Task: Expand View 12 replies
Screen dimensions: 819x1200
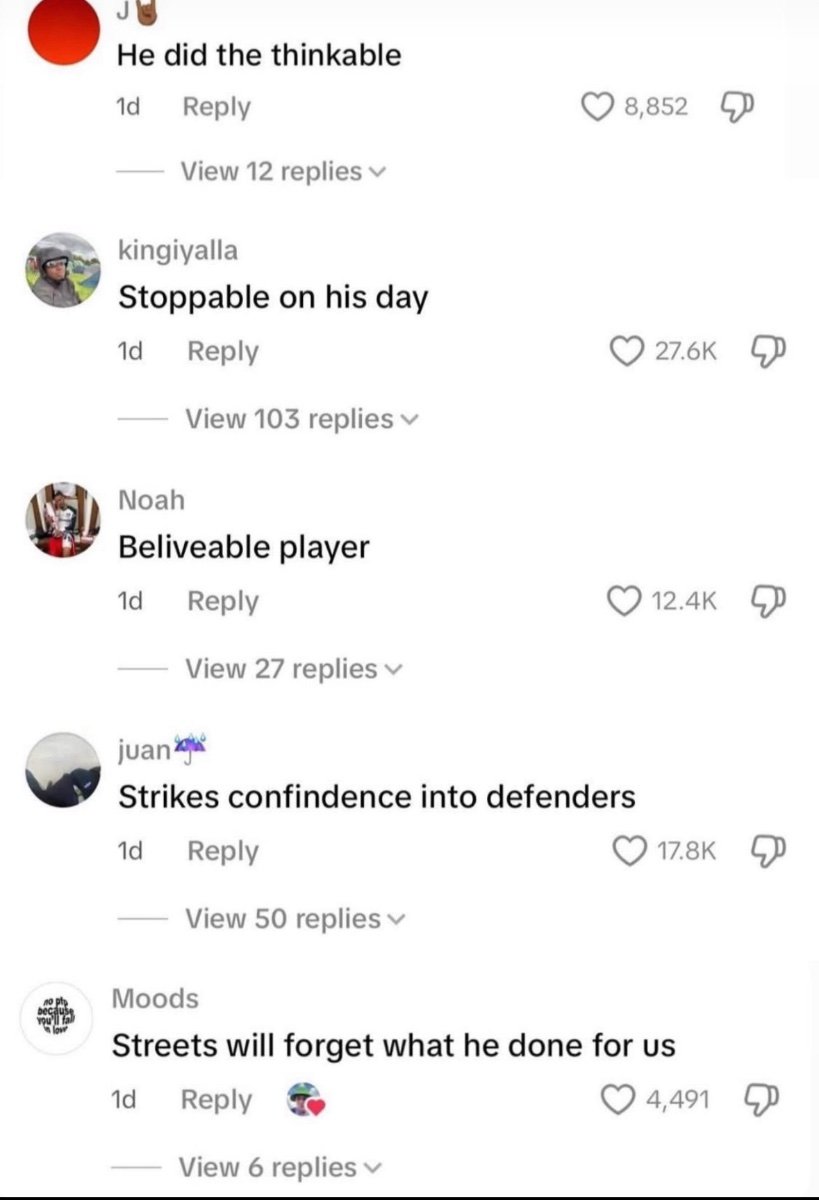Action: pos(280,171)
